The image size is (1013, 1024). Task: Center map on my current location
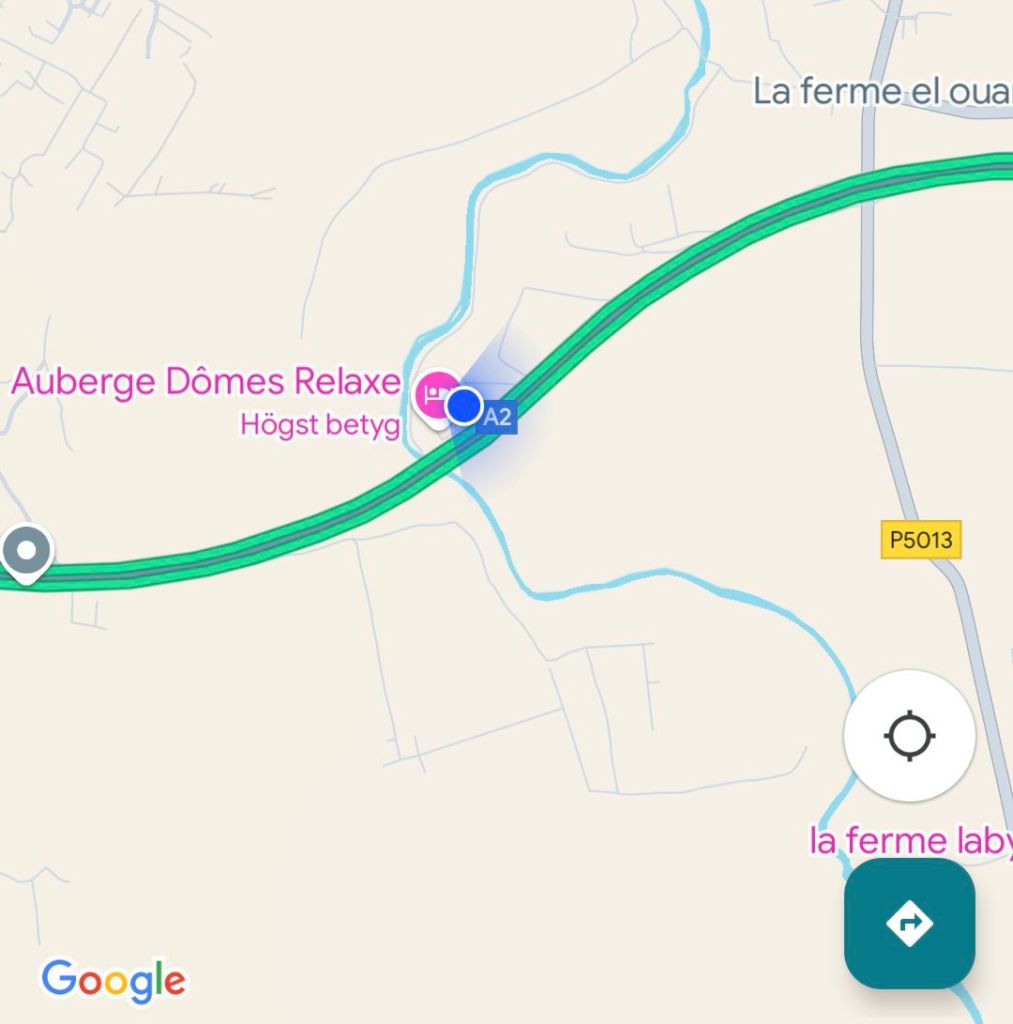[909, 736]
